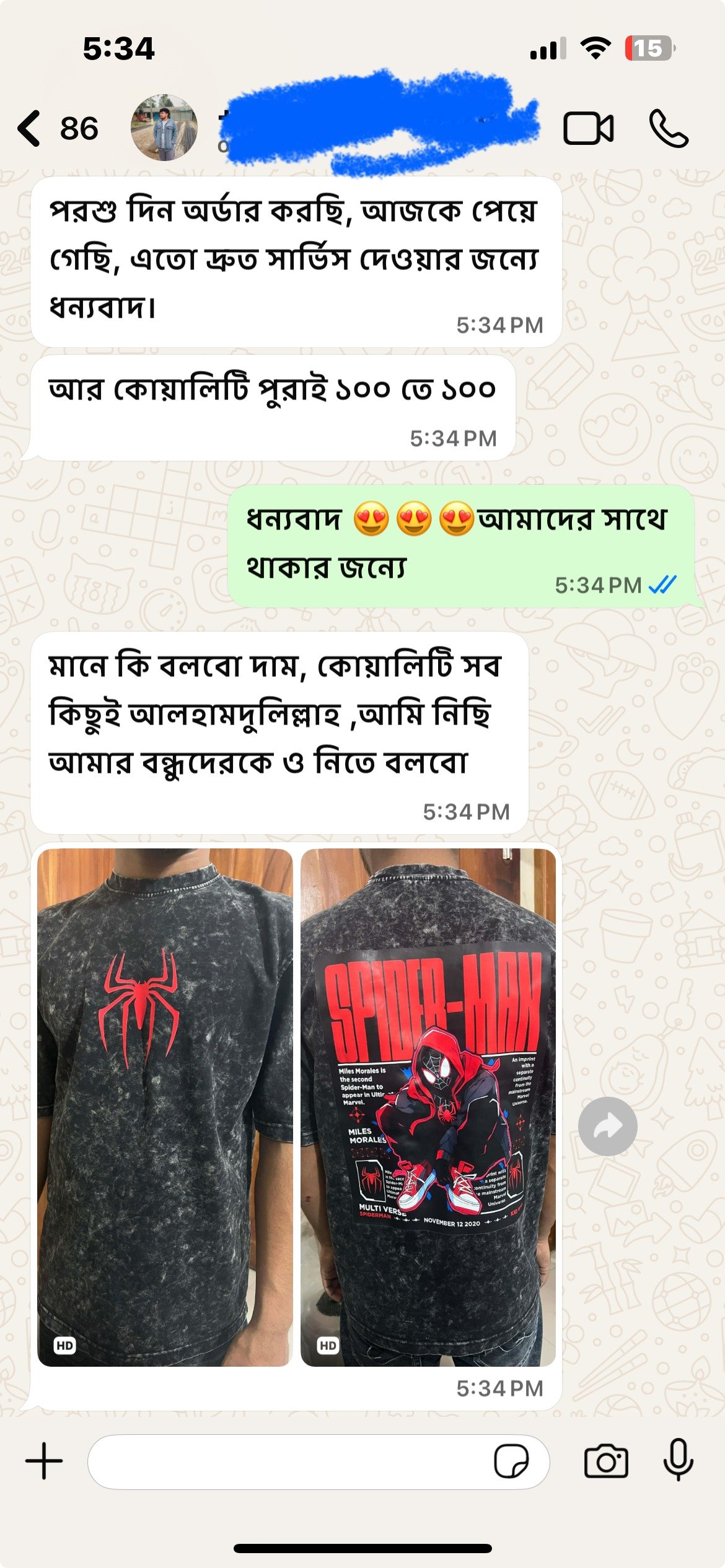The width and height of the screenshot is (725, 1568).
Task: Forward the t-shirt photos
Action: [x=607, y=1126]
